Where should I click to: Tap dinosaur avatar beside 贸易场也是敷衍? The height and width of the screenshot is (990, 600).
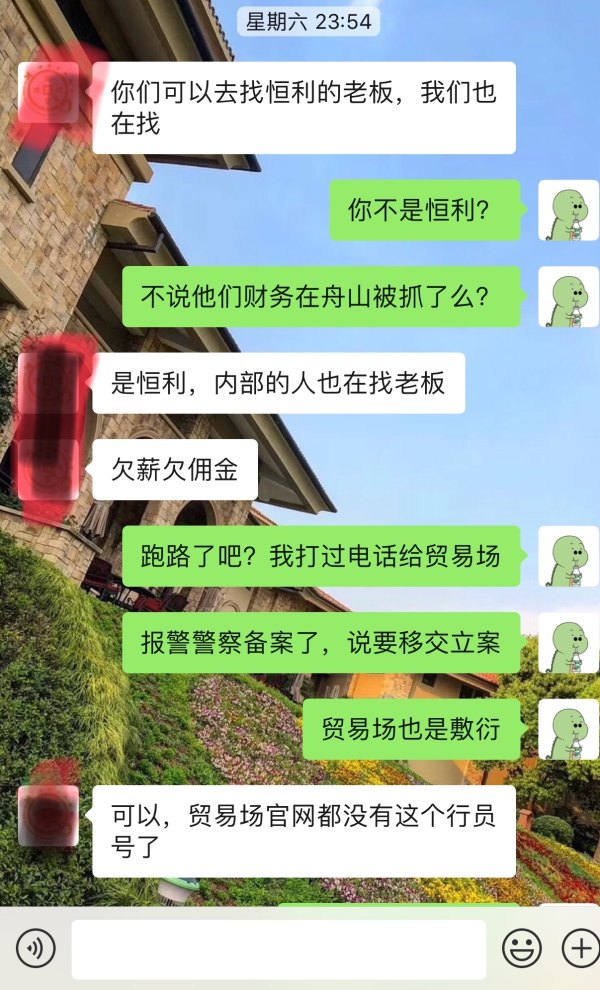[568, 729]
